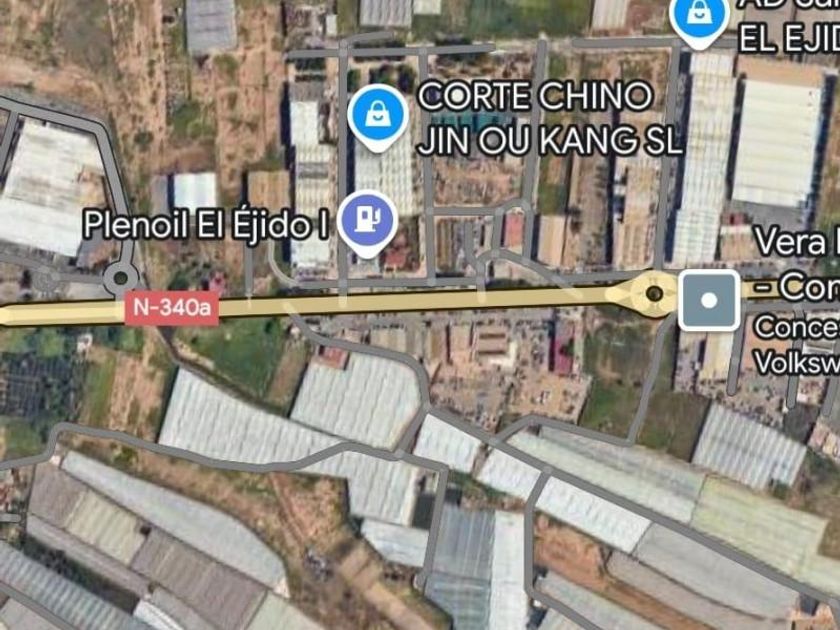This screenshot has height=630, width=840.
Task: Open the CORTE CHINO JIN OU KANG SL marker
Action: pyautogui.click(x=378, y=117)
